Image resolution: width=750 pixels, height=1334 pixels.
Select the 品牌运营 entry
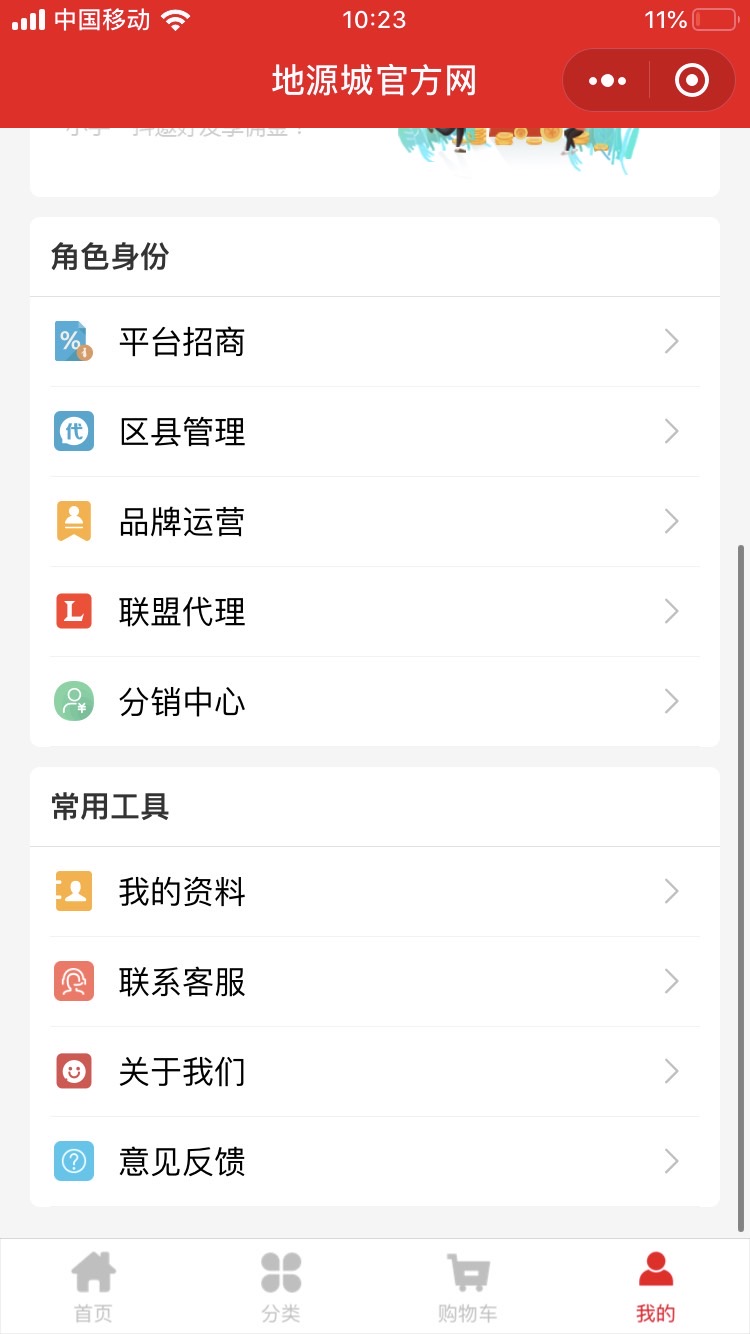pyautogui.click(x=374, y=522)
